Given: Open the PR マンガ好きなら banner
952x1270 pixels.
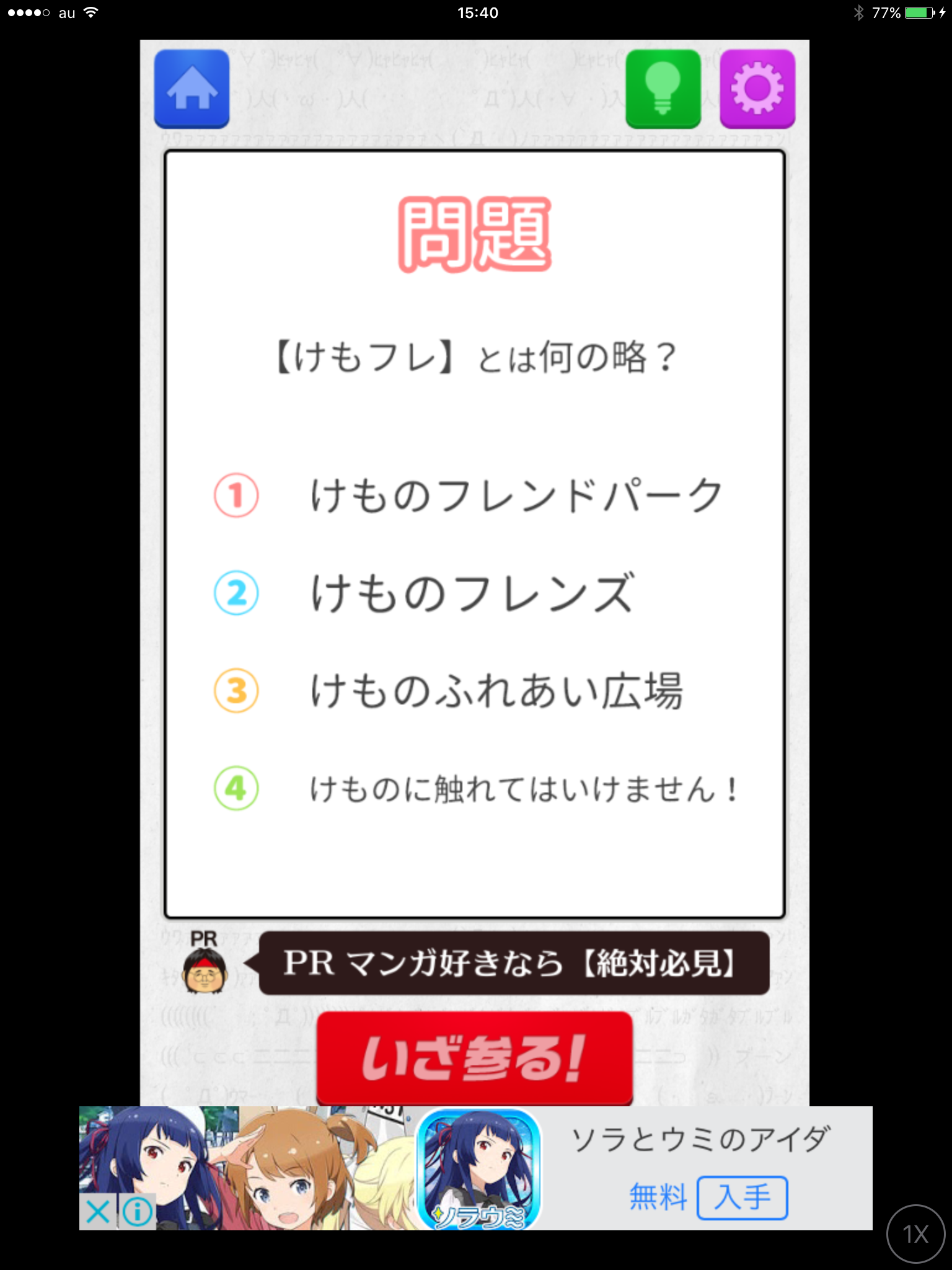Looking at the screenshot, I should 513,963.
